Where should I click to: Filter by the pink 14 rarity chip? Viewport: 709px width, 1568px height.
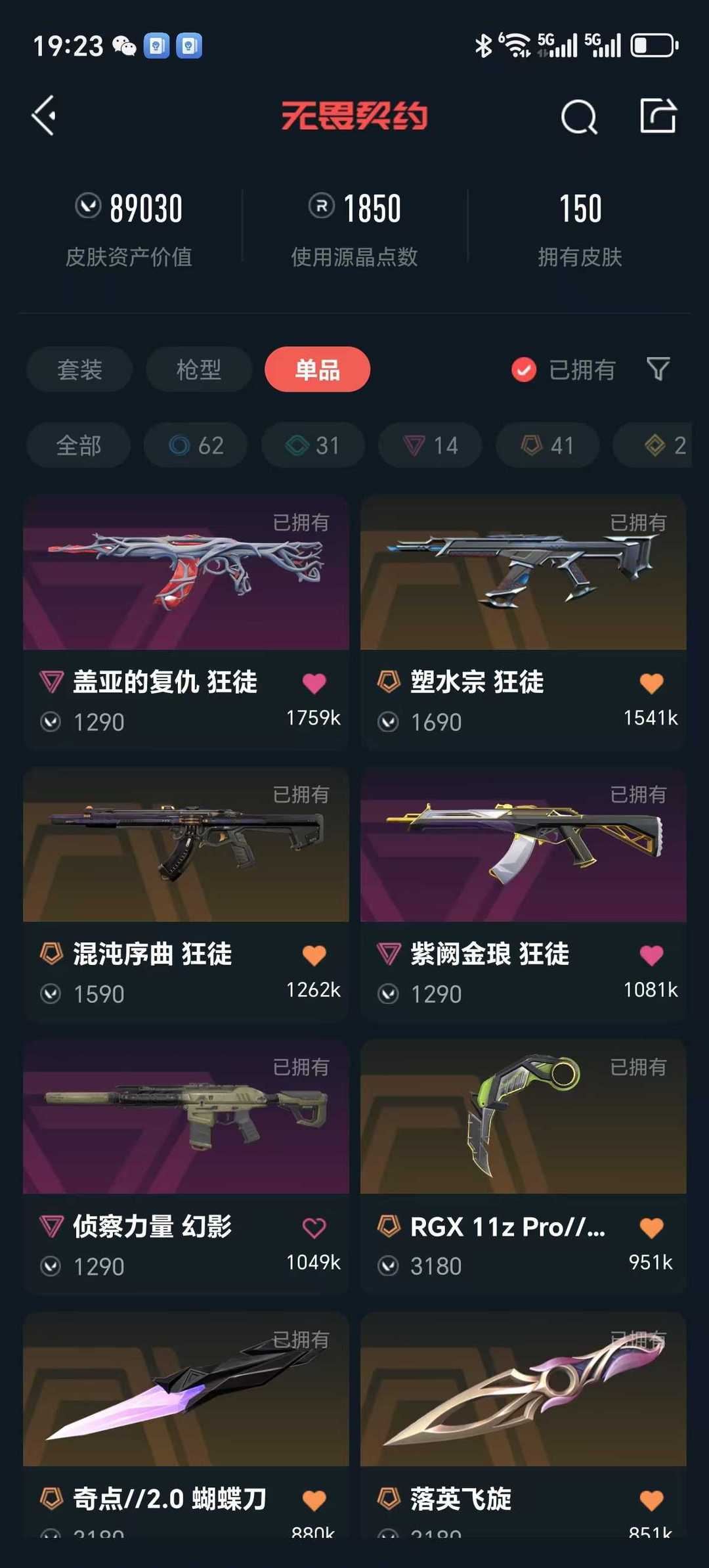[x=430, y=445]
